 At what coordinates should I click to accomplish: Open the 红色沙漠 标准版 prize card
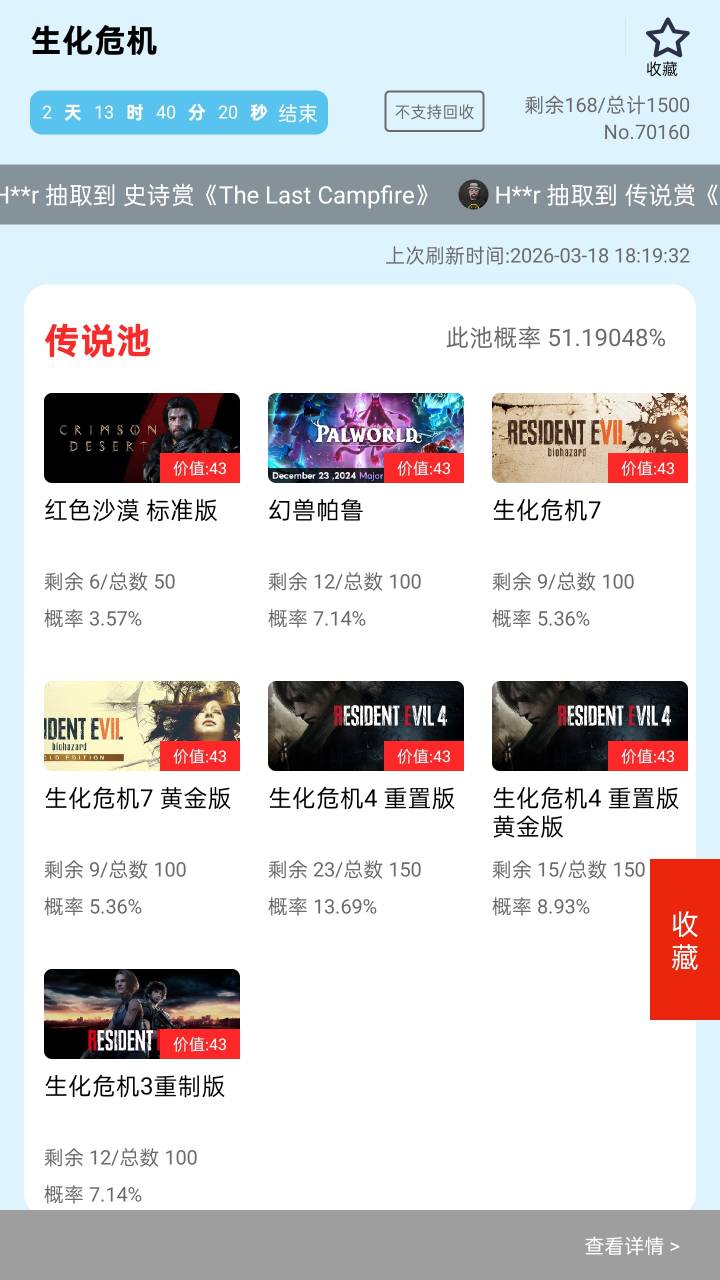142,439
